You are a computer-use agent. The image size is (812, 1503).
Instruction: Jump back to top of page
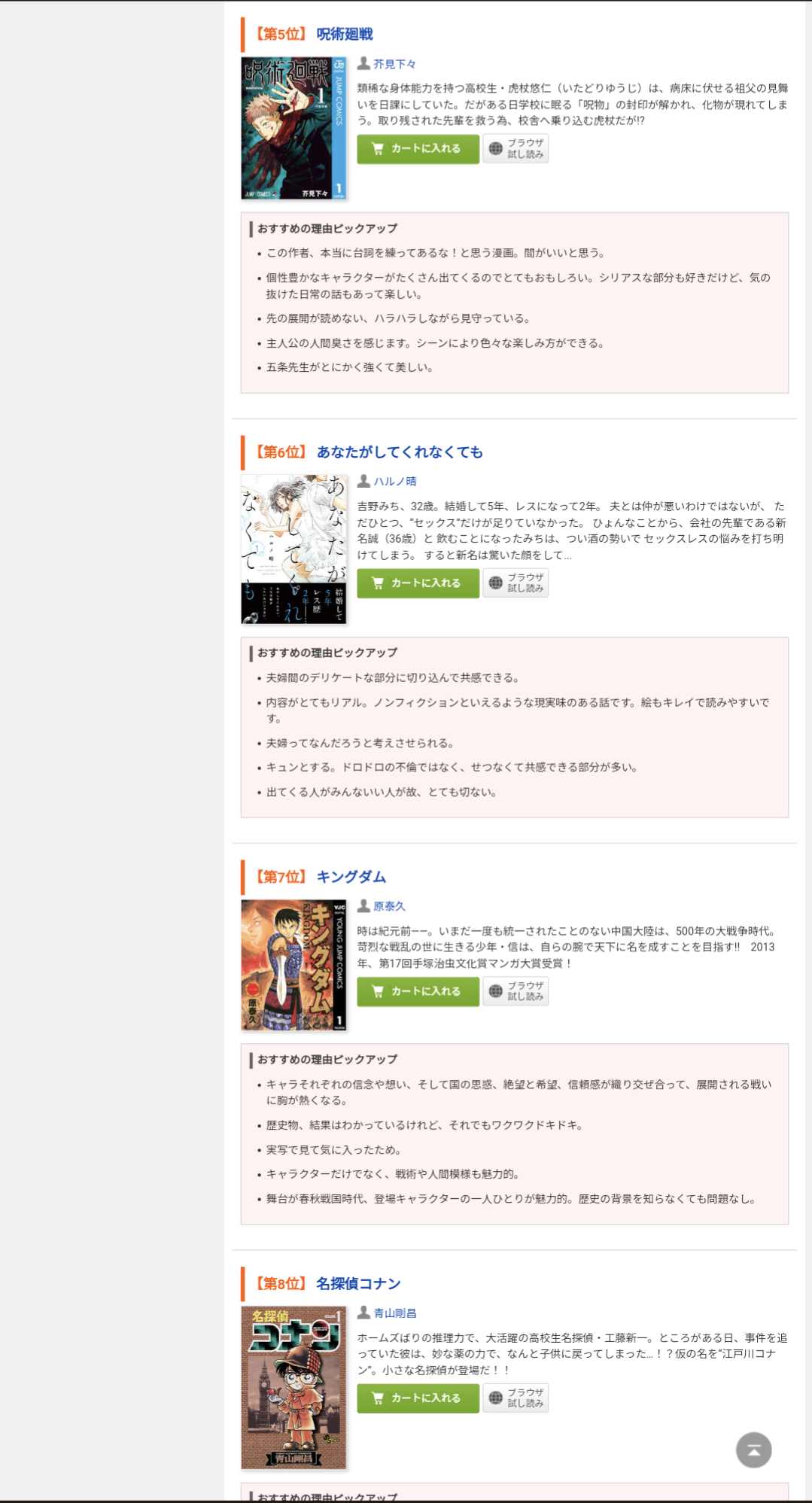pyautogui.click(x=753, y=1450)
